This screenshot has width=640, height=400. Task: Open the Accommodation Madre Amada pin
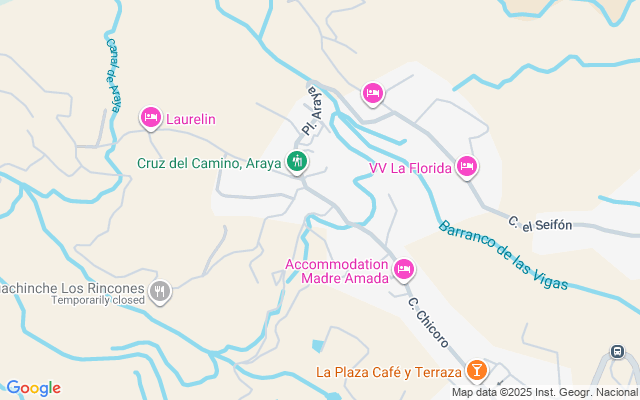(404, 268)
